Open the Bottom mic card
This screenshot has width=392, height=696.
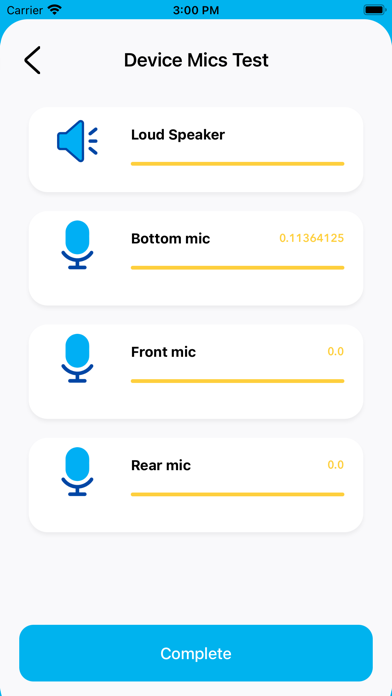pos(196,258)
